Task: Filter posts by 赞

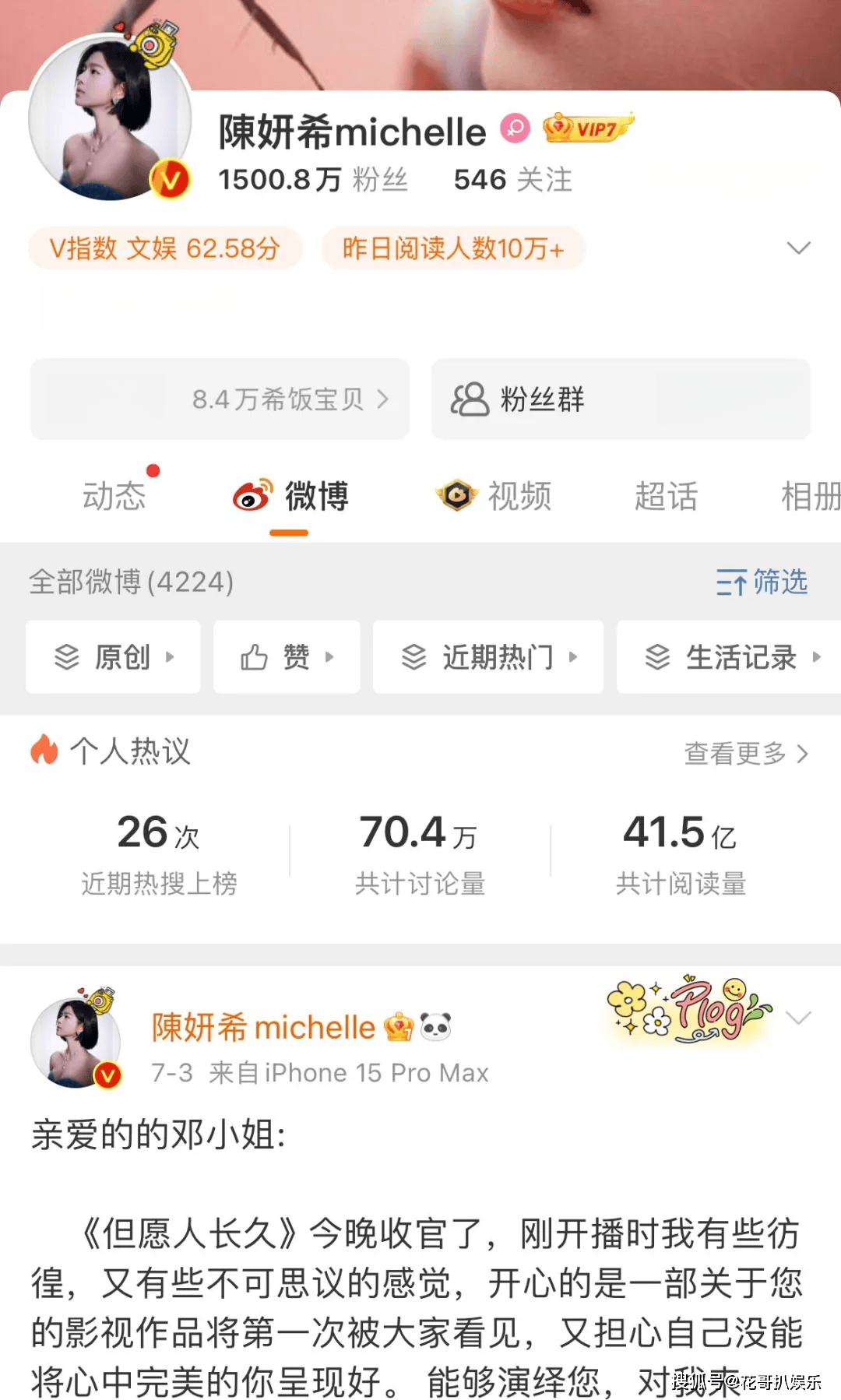Action: pyautogui.click(x=287, y=657)
